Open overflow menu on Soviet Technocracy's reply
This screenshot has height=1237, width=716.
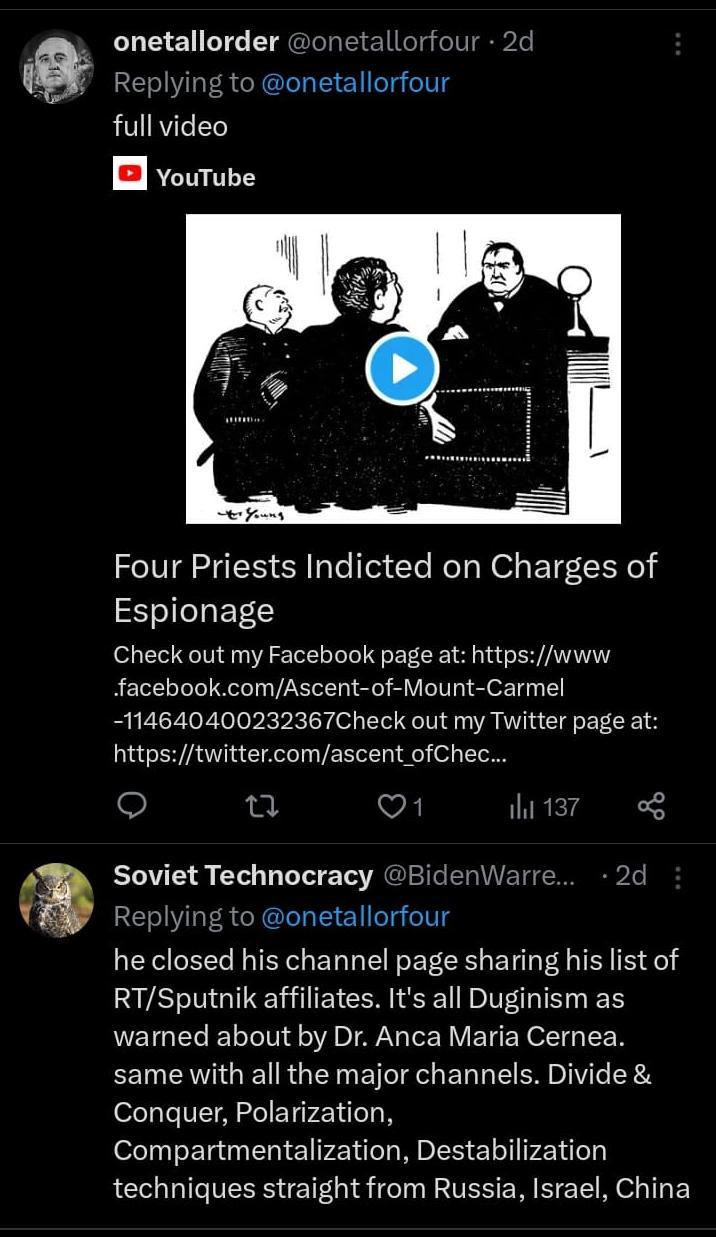tap(678, 877)
